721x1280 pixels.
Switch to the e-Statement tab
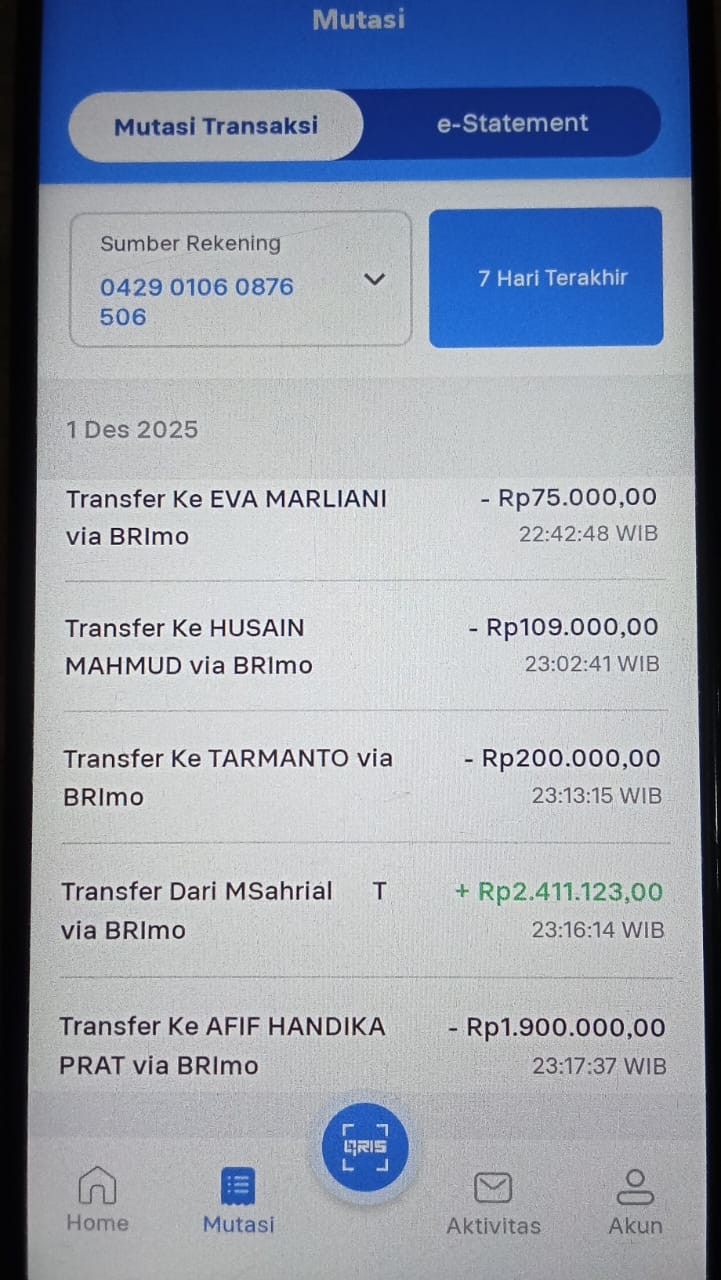(512, 124)
